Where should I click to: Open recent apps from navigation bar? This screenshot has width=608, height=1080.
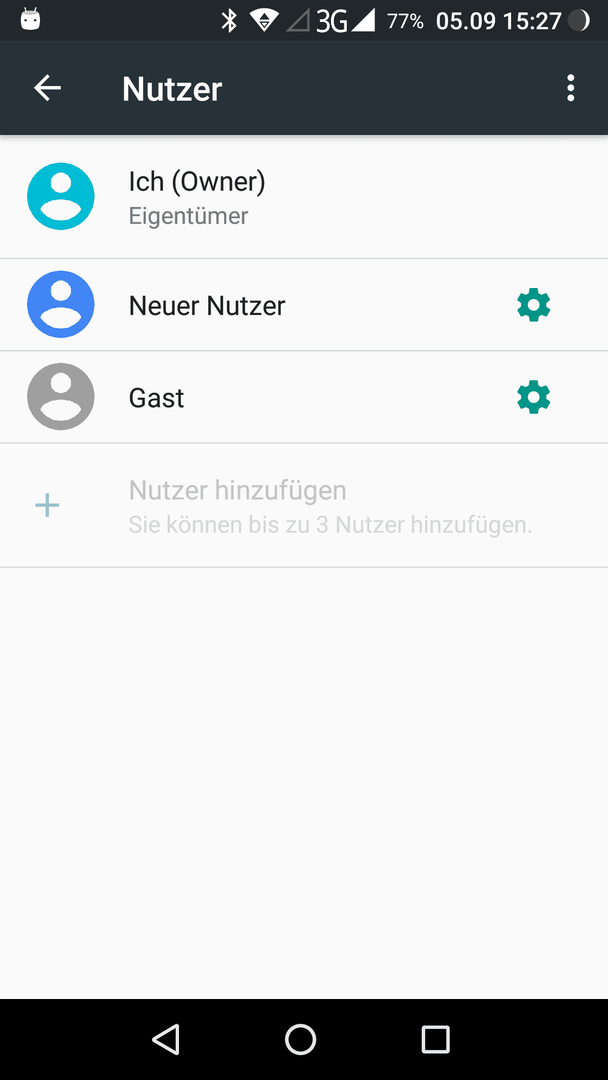tap(435, 1039)
